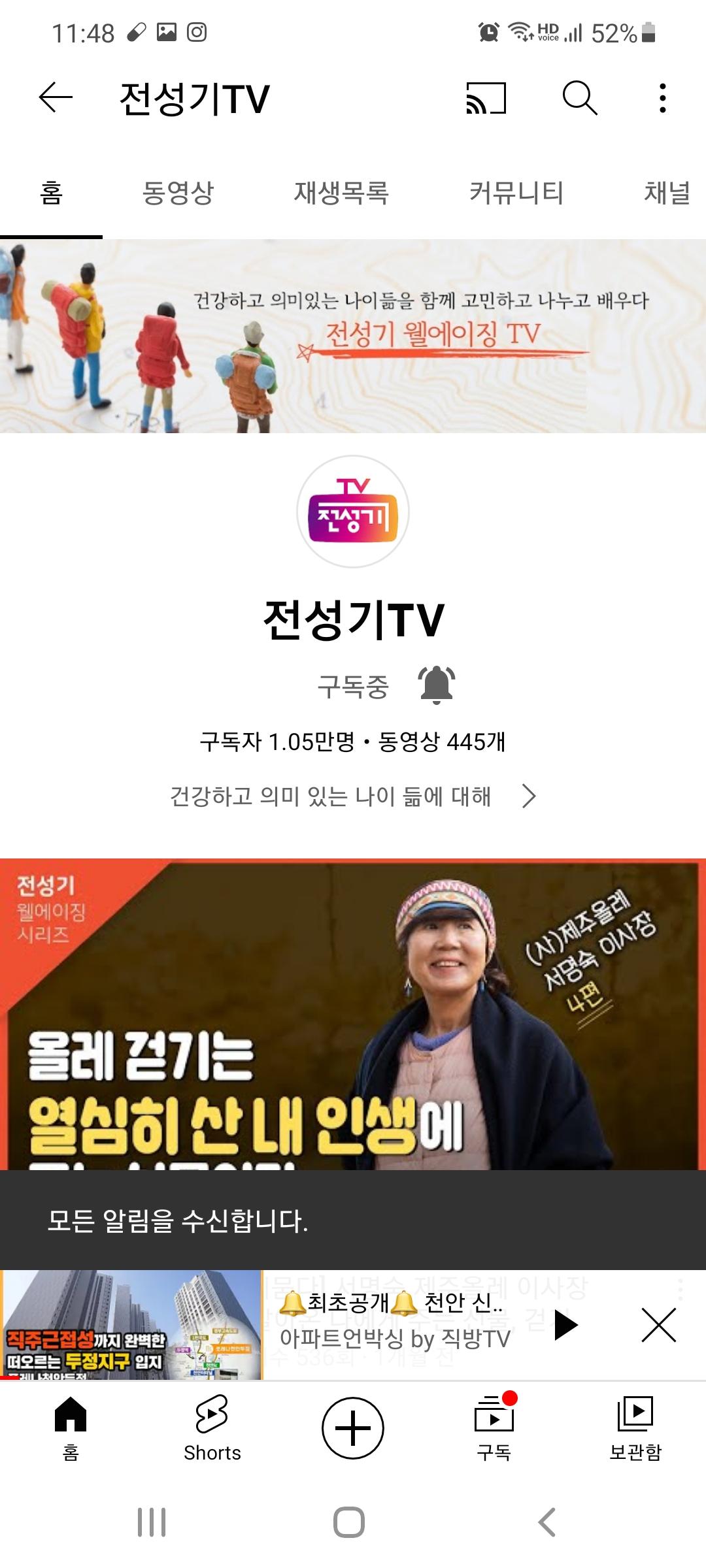Switch to the 재생목록 tab
The height and width of the screenshot is (1568, 706).
click(x=341, y=193)
